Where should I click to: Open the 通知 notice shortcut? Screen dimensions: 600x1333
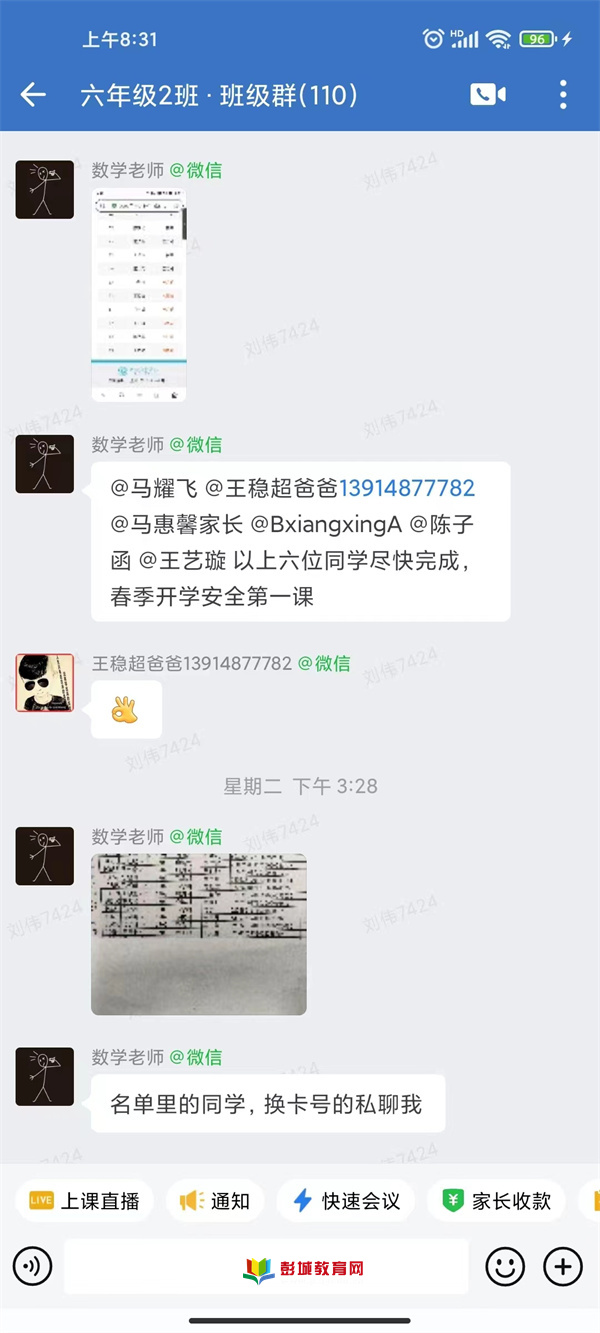click(x=215, y=1201)
